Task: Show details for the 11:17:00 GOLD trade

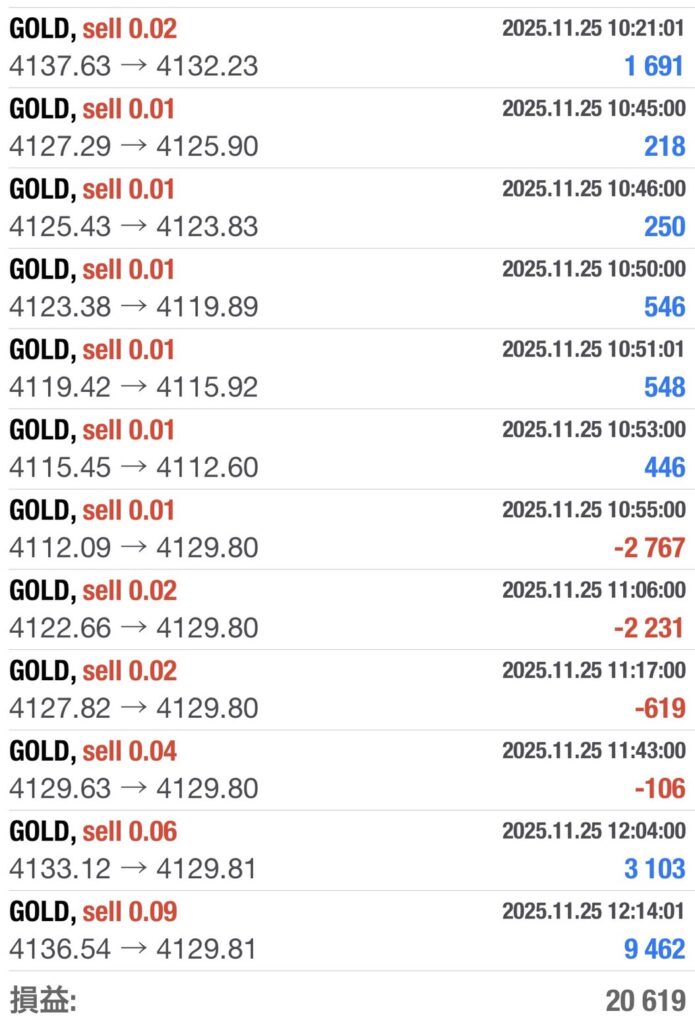Action: pyautogui.click(x=347, y=689)
